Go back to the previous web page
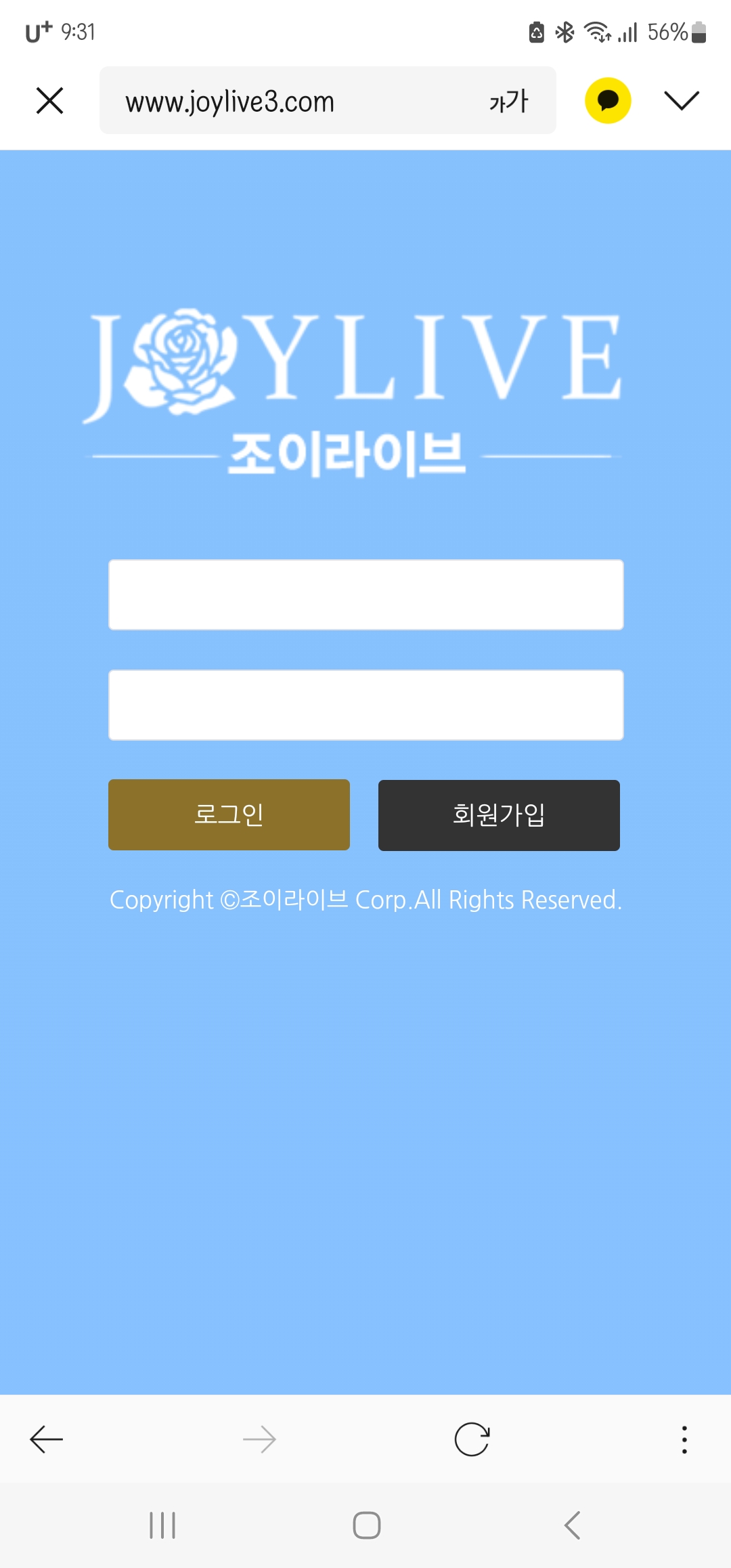This screenshot has height=1568, width=731. coord(47,1439)
